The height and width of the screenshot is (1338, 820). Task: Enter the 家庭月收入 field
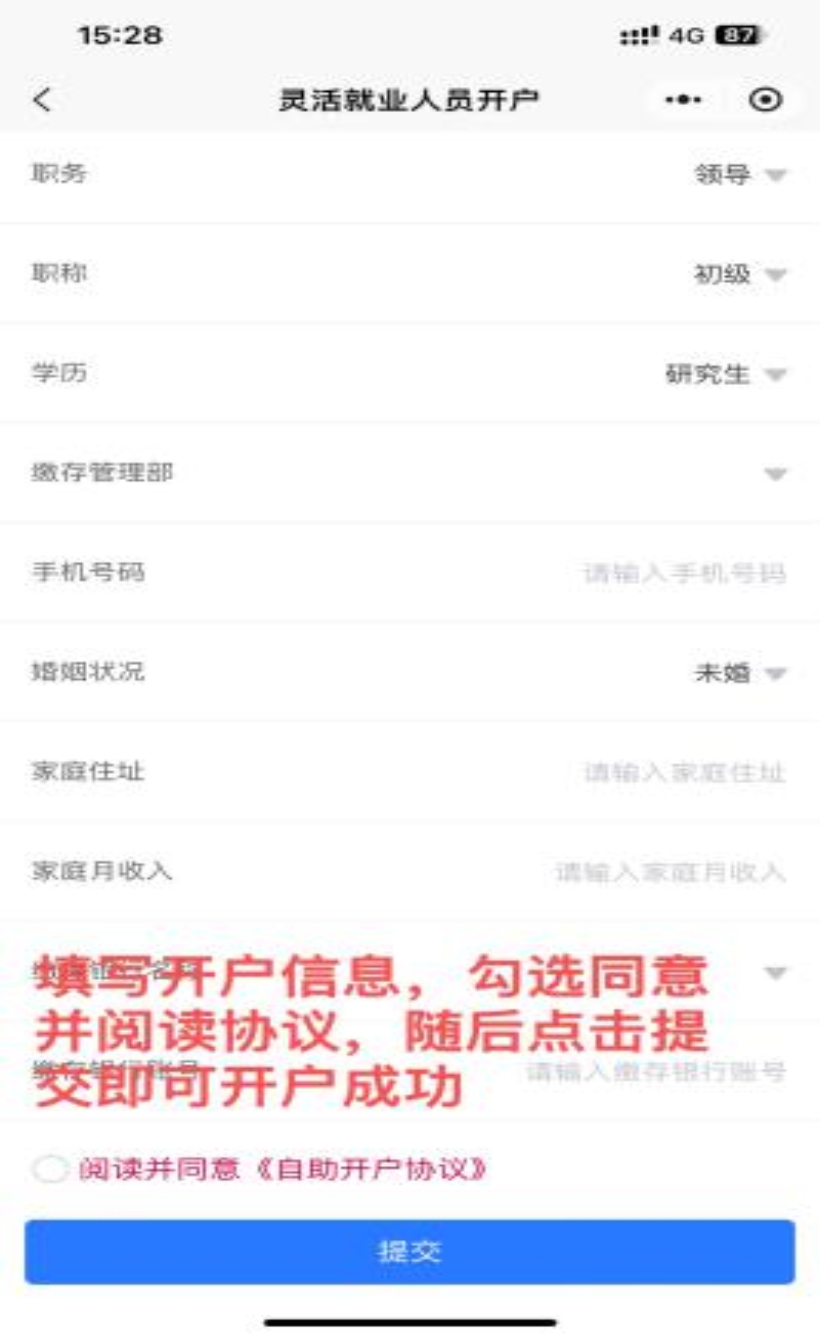coord(670,872)
